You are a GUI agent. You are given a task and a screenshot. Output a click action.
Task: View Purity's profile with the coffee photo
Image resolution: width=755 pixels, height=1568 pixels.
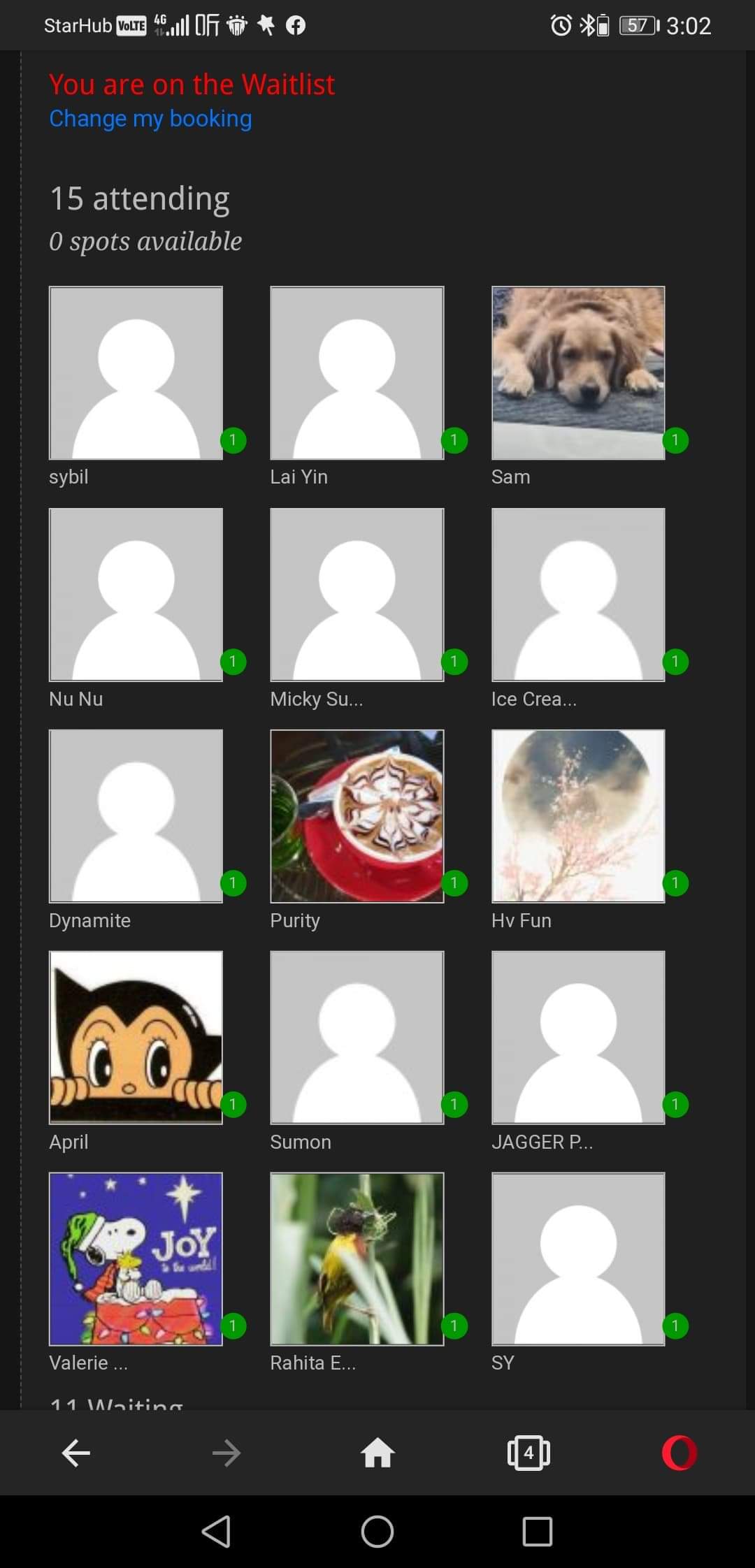pyautogui.click(x=357, y=816)
